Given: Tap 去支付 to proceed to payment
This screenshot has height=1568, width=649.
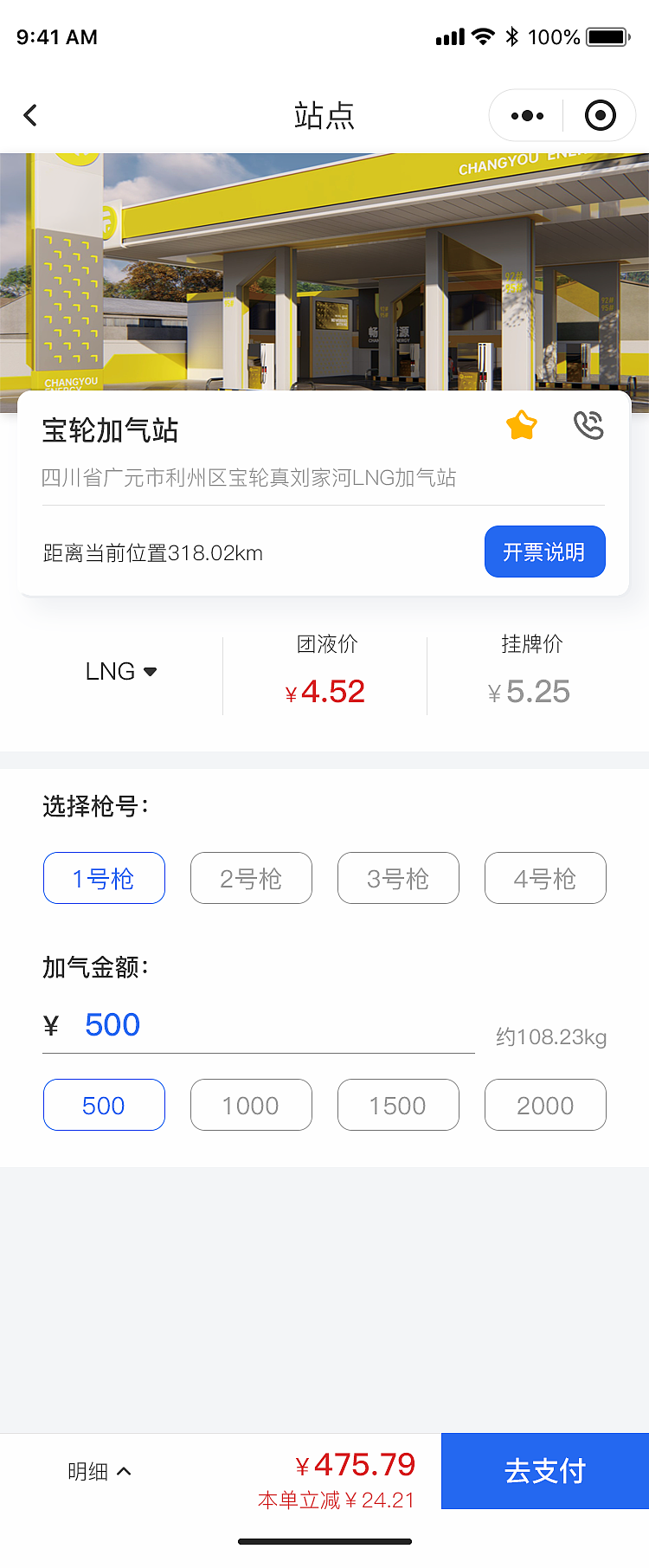Looking at the screenshot, I should 544,1471.
